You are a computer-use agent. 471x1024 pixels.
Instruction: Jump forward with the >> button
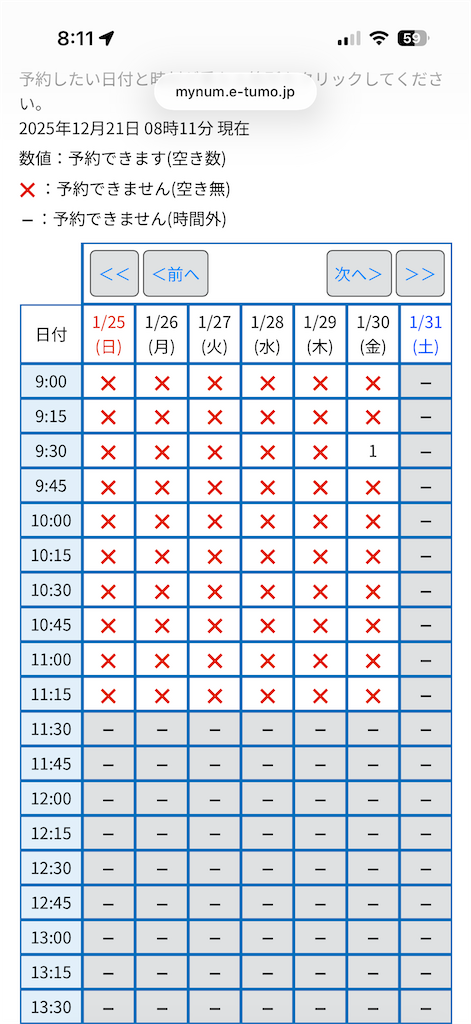(x=420, y=274)
